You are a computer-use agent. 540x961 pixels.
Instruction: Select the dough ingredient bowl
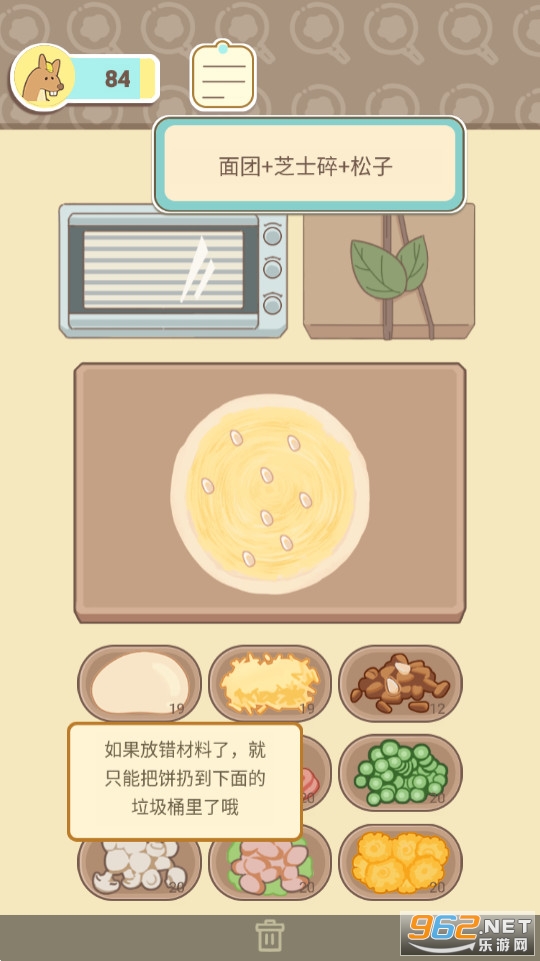pyautogui.click(x=140, y=683)
